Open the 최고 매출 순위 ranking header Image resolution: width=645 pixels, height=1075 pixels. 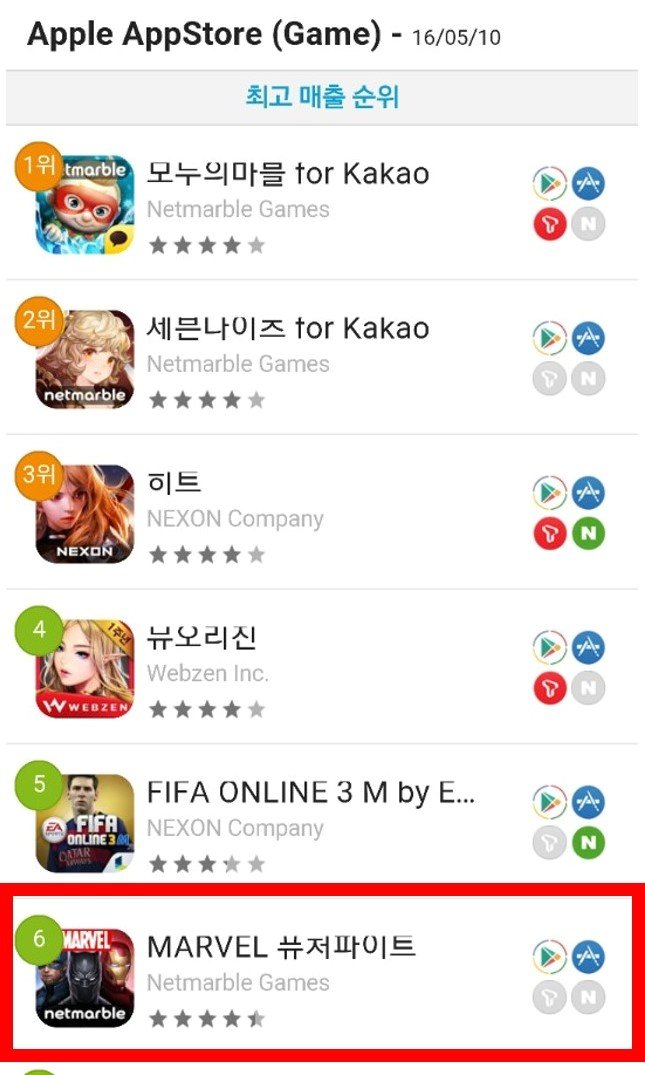322,97
